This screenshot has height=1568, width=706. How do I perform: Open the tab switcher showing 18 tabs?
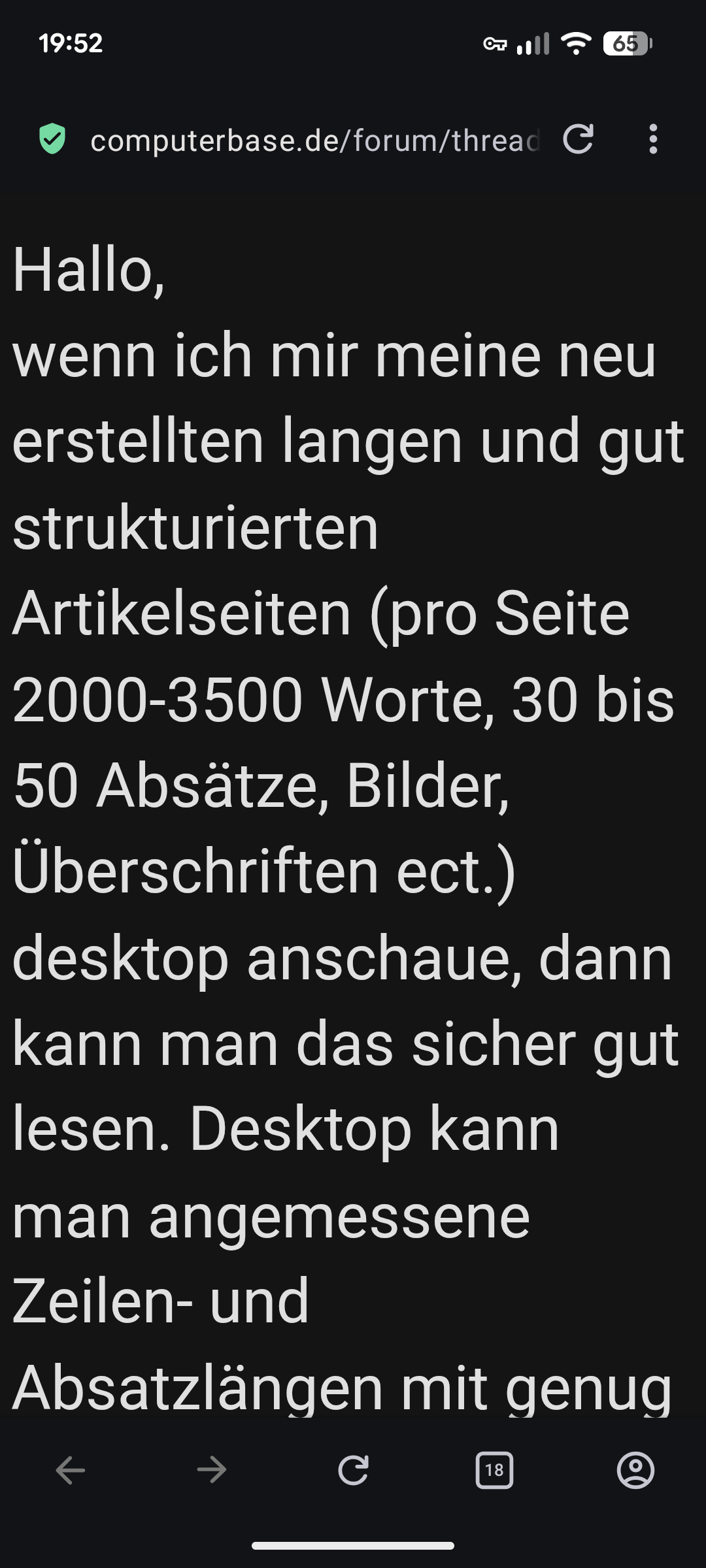click(x=494, y=1471)
